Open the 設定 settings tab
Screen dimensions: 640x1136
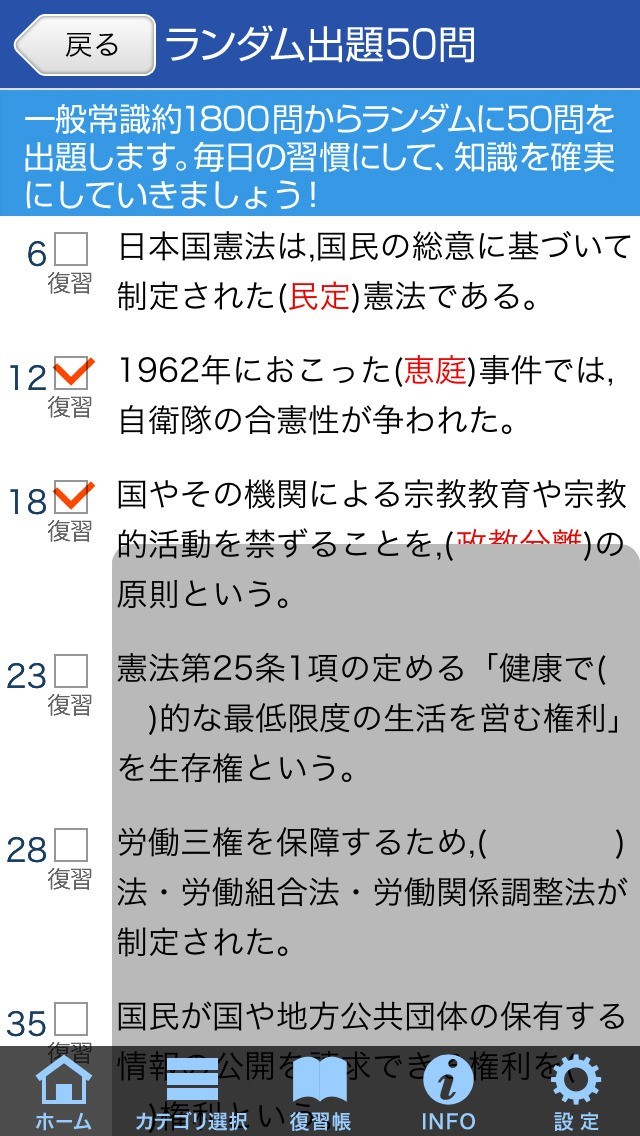coord(576,1092)
